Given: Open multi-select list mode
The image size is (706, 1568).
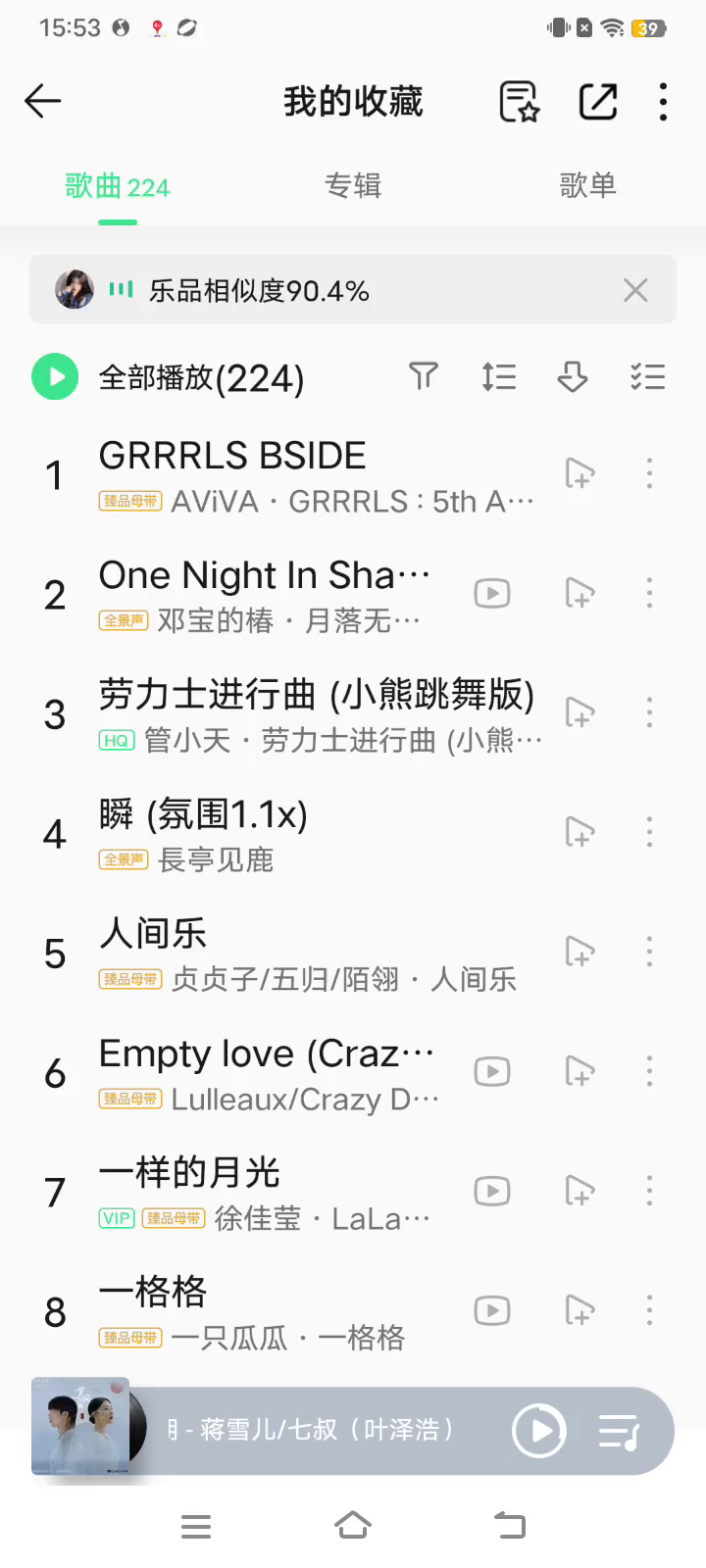Looking at the screenshot, I should click(x=647, y=376).
